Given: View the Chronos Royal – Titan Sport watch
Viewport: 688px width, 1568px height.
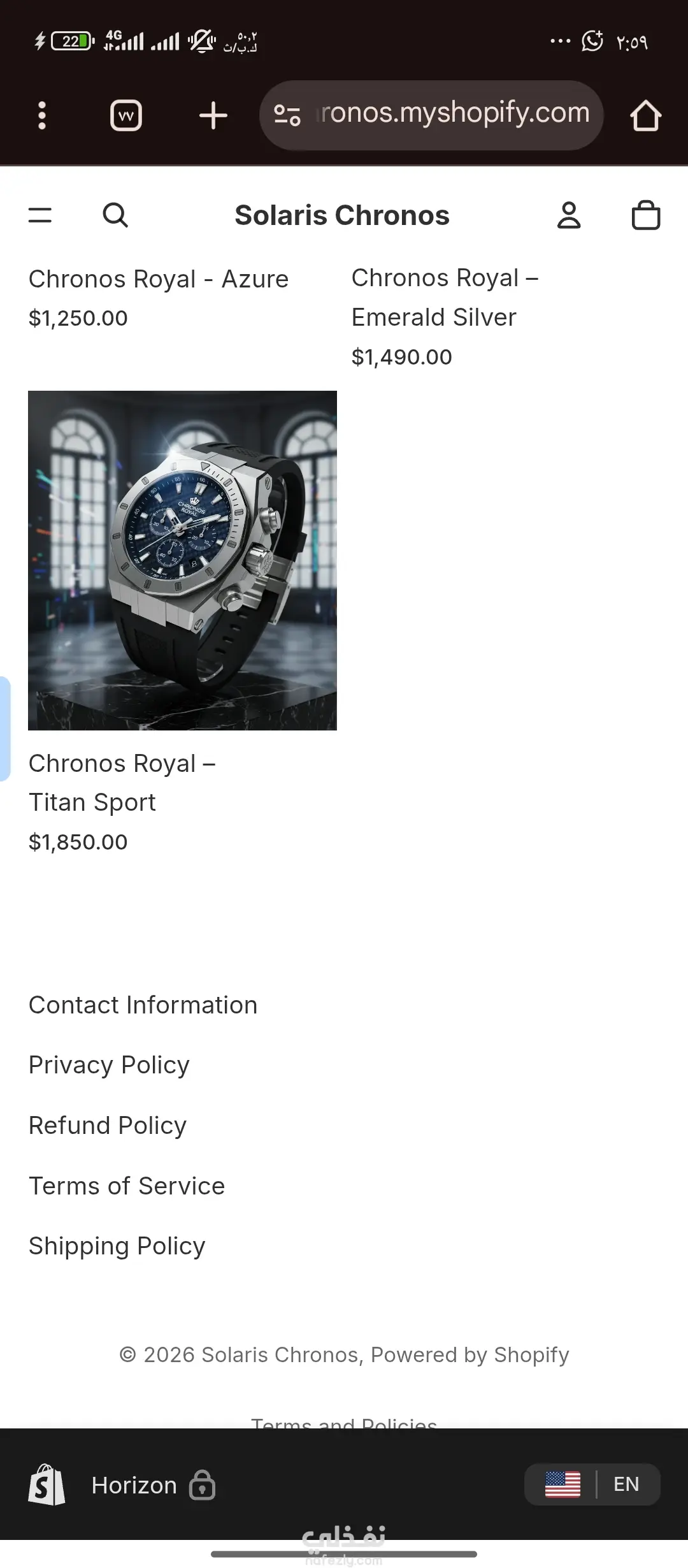Looking at the screenshot, I should (x=182, y=560).
